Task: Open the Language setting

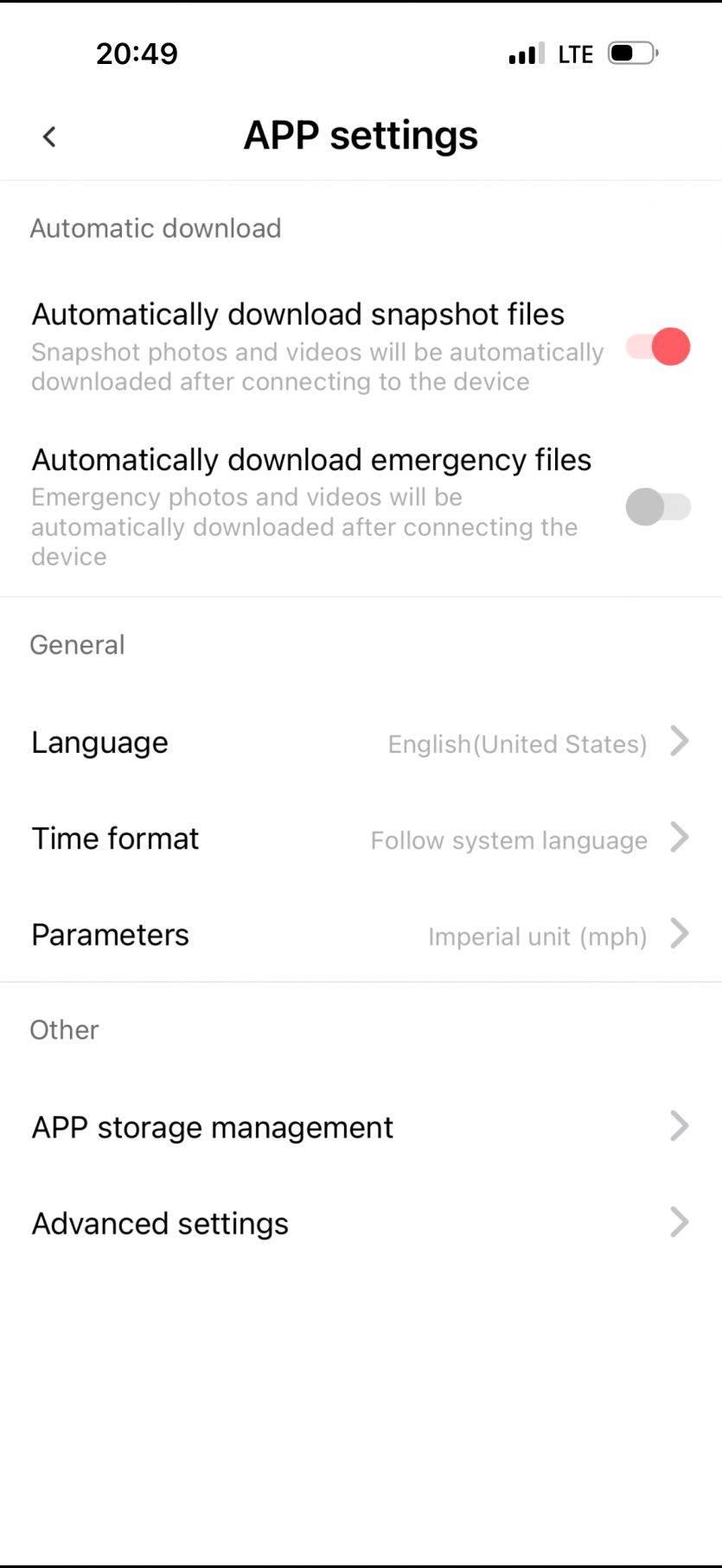Action: (x=361, y=743)
